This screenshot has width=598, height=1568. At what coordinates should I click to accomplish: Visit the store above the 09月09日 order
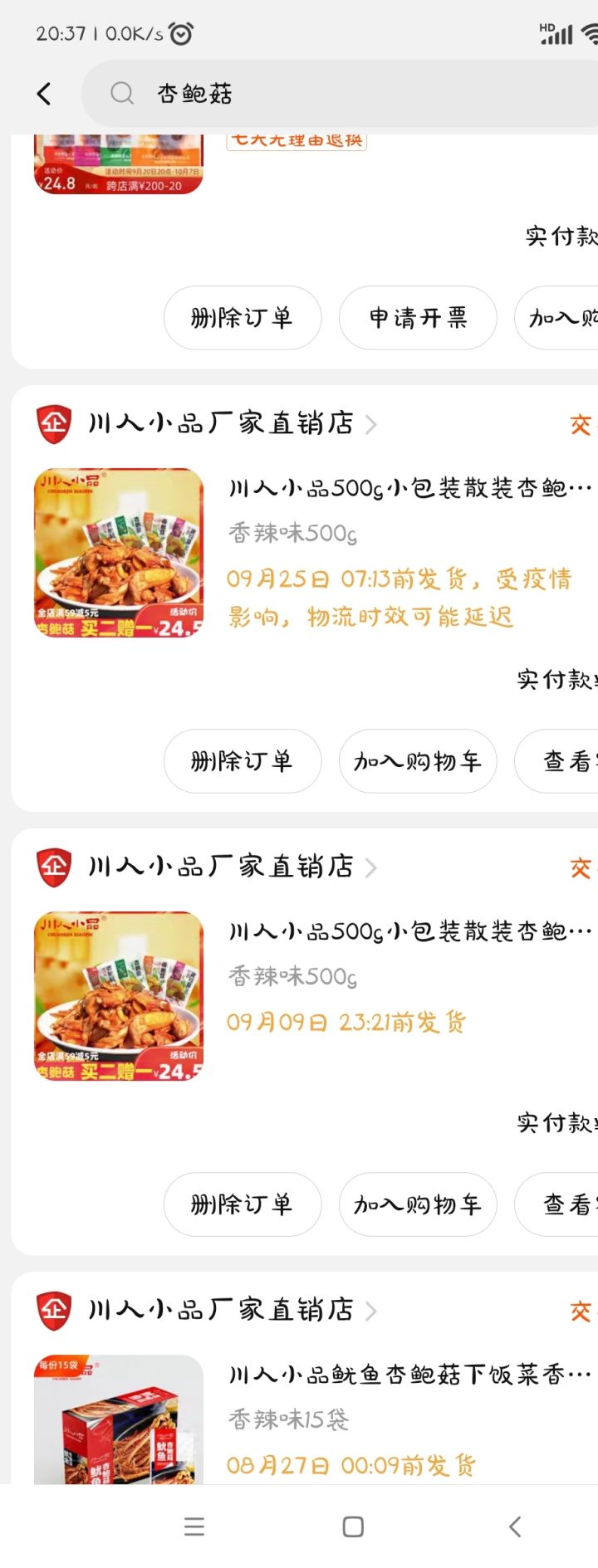(x=221, y=867)
